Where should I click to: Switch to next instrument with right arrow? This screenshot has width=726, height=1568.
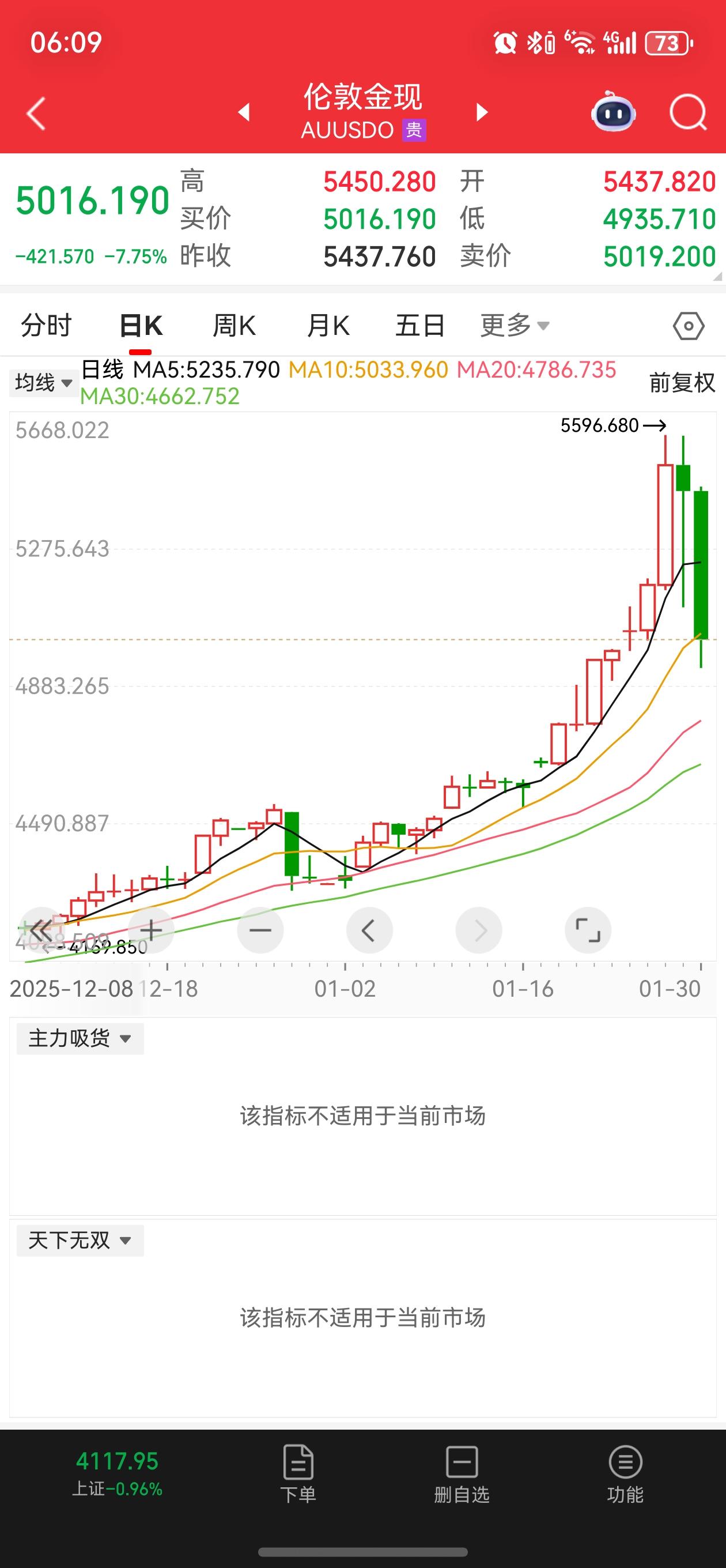coord(481,112)
